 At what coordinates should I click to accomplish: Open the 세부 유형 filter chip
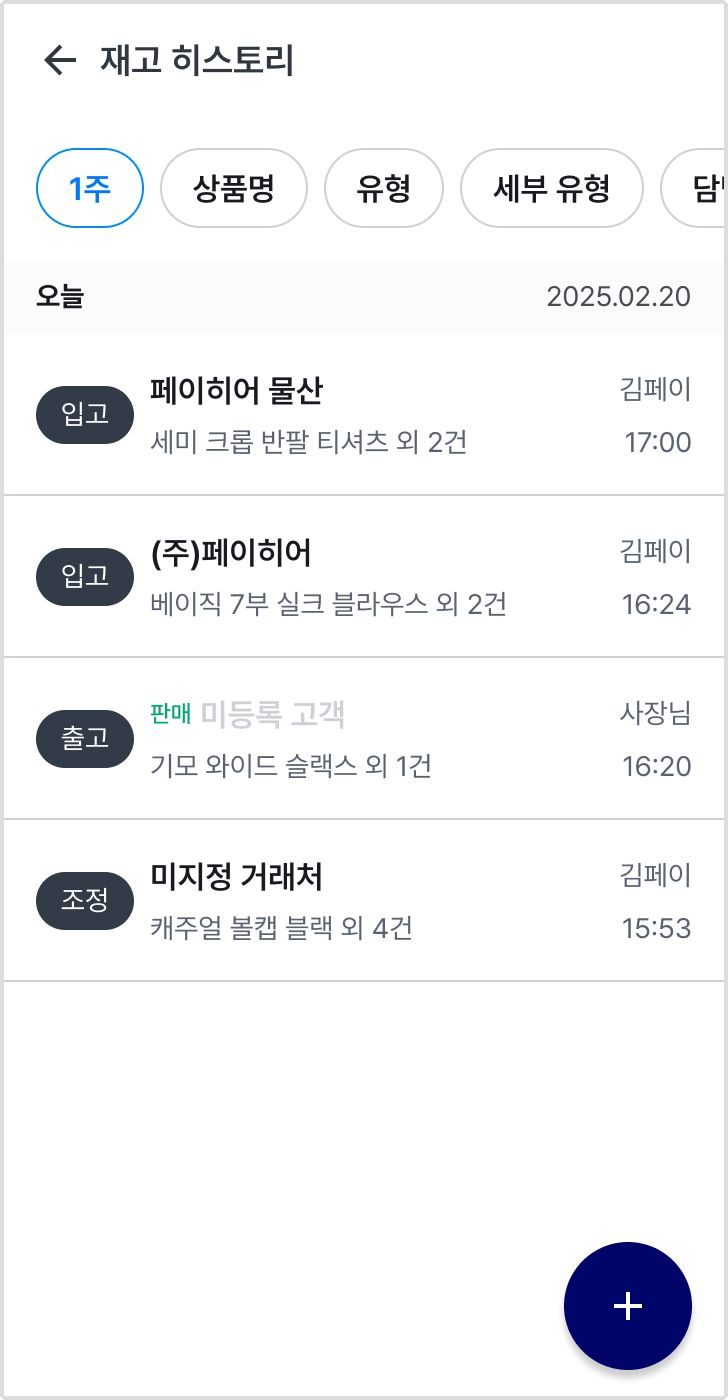coord(552,188)
